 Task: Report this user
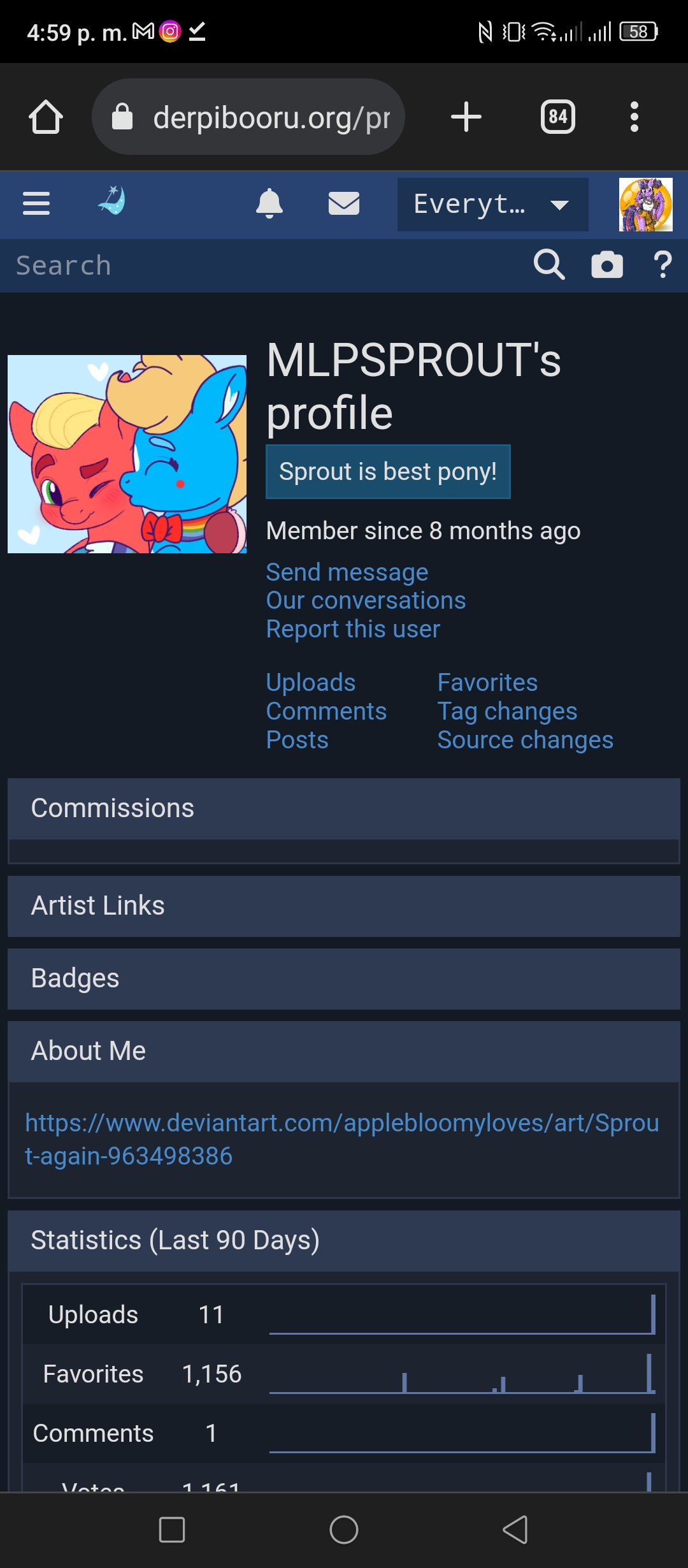coord(353,629)
